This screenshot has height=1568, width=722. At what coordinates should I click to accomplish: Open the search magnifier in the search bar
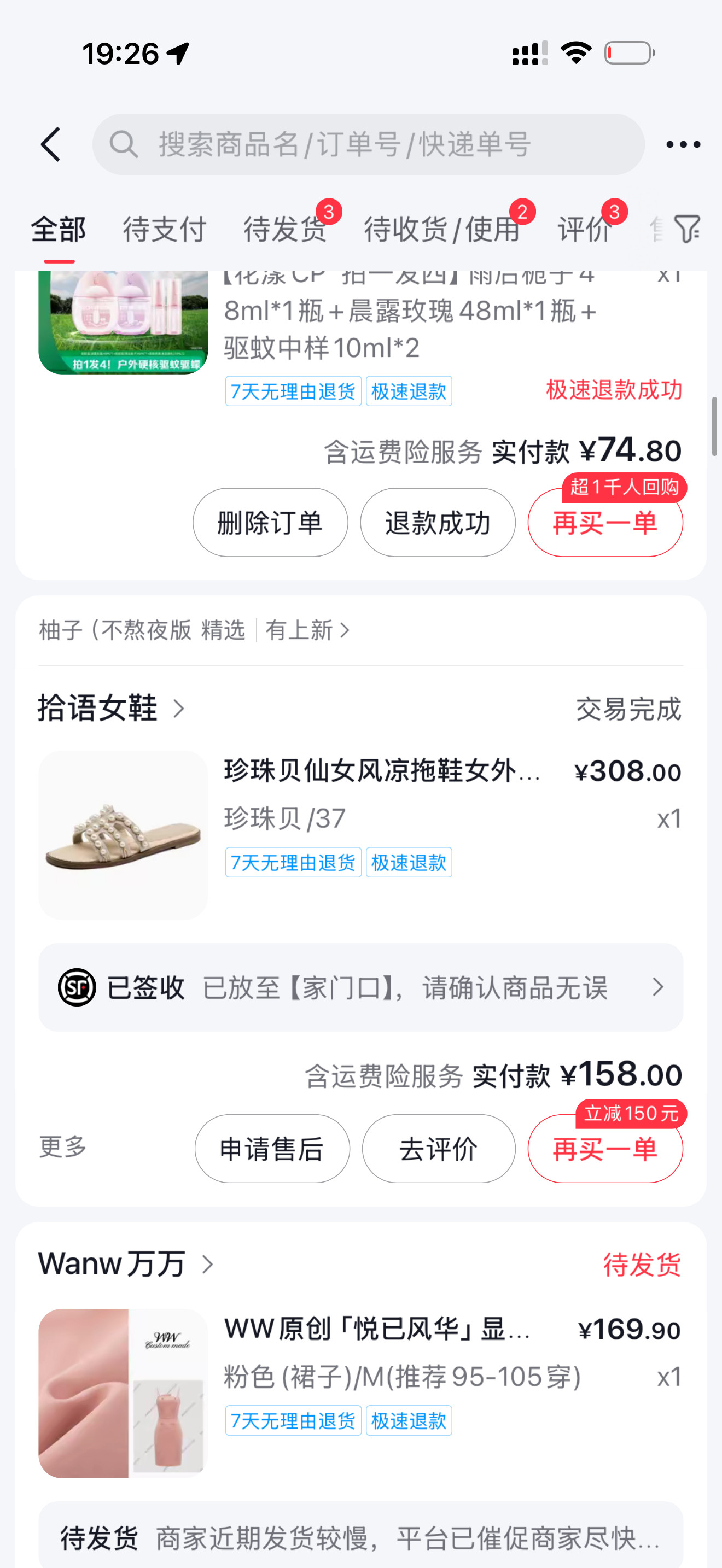pos(125,144)
